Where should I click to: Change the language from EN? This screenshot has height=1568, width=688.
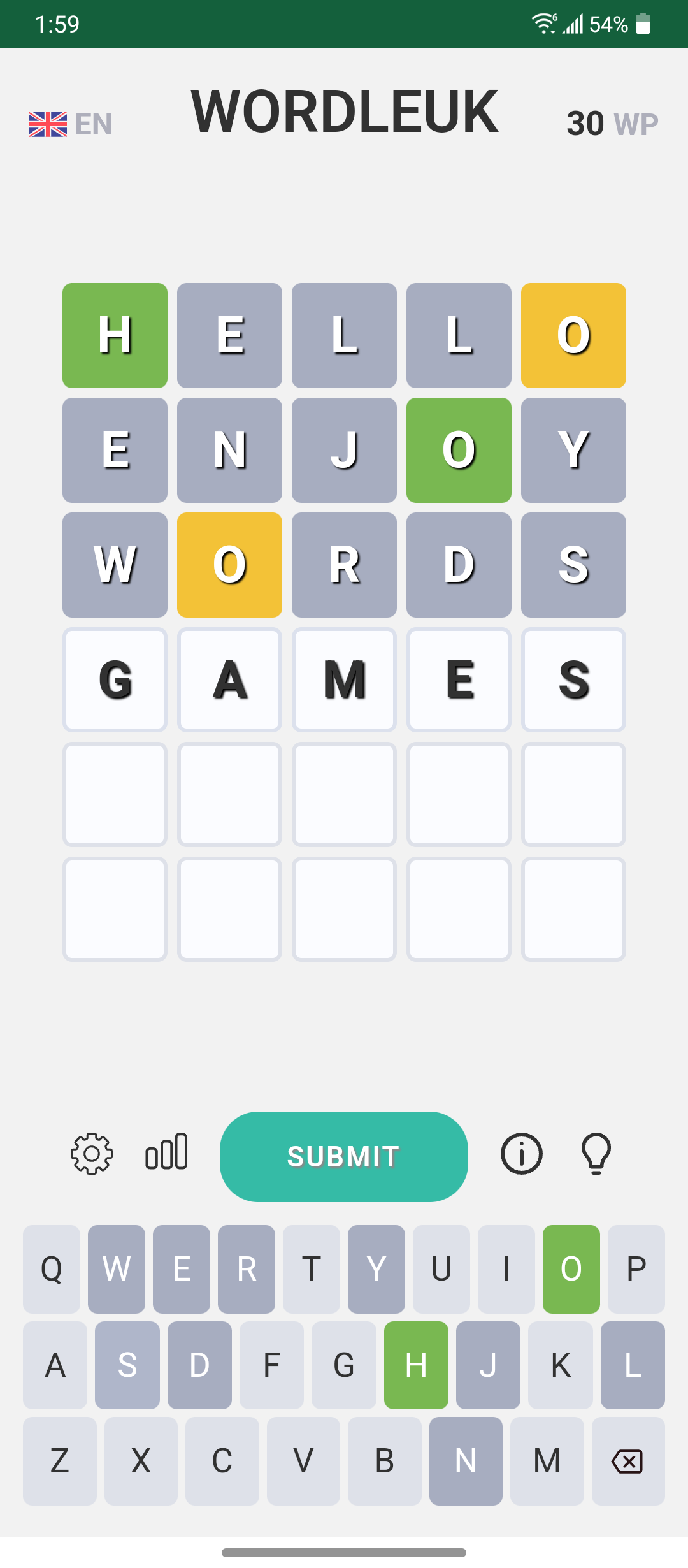[x=70, y=124]
